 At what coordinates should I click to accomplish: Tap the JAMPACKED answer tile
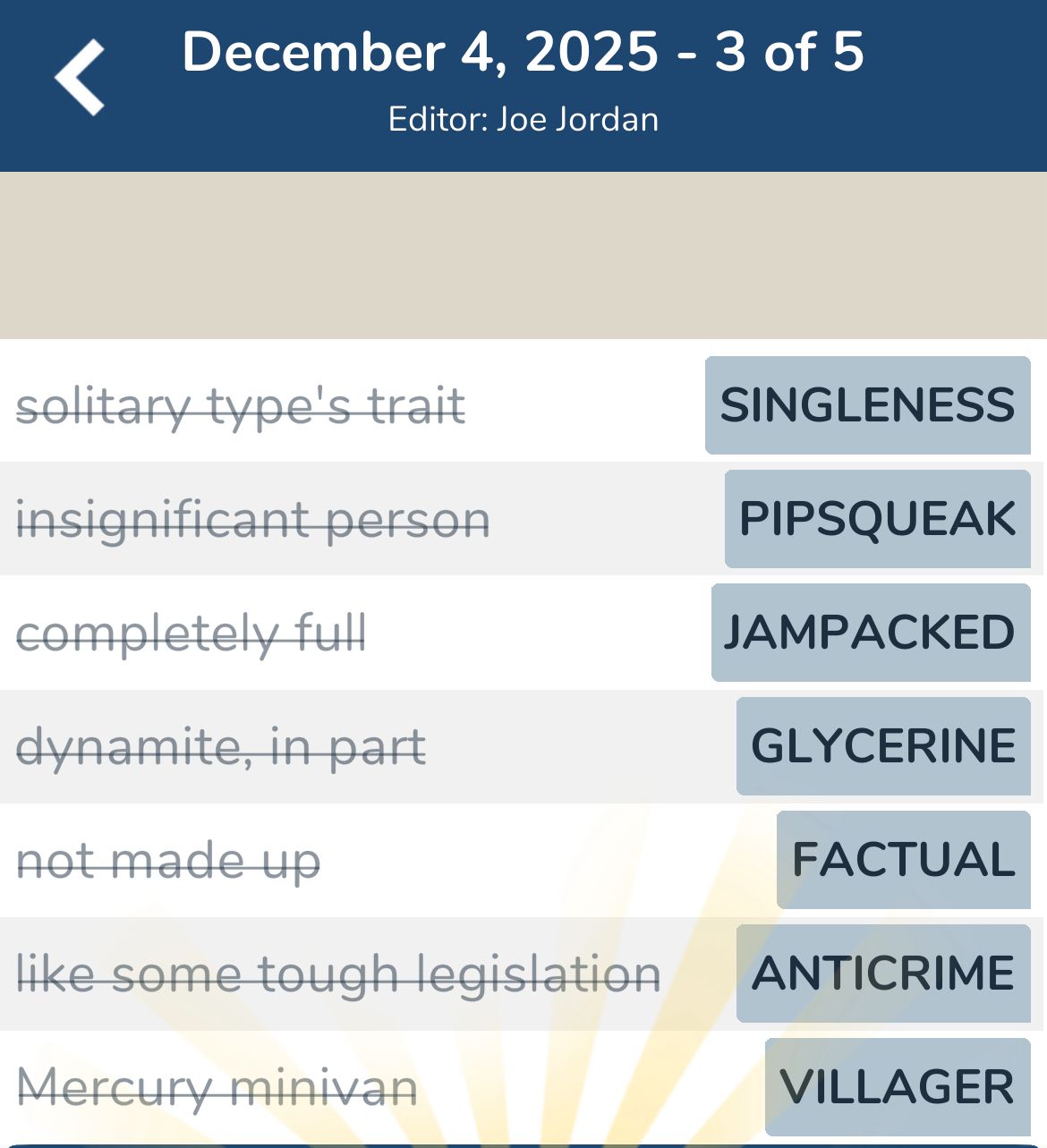pyautogui.click(x=870, y=633)
